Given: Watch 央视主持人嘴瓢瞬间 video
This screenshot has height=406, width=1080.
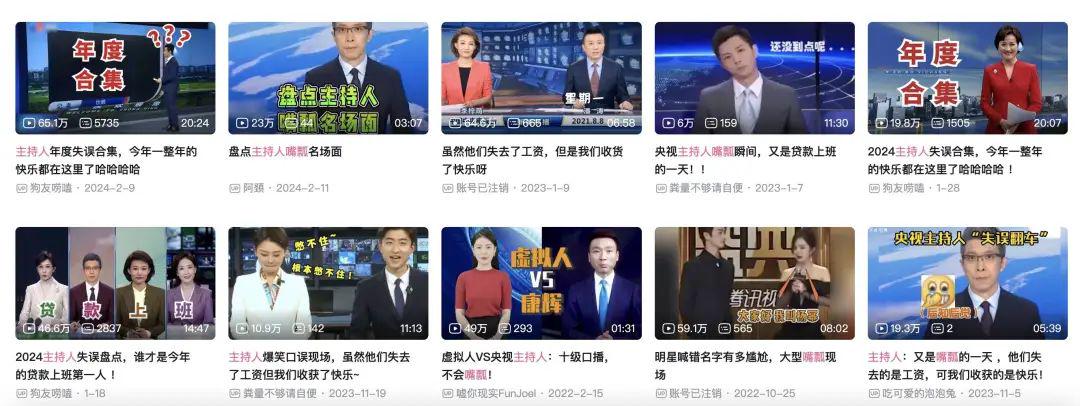Looking at the screenshot, I should (x=754, y=78).
